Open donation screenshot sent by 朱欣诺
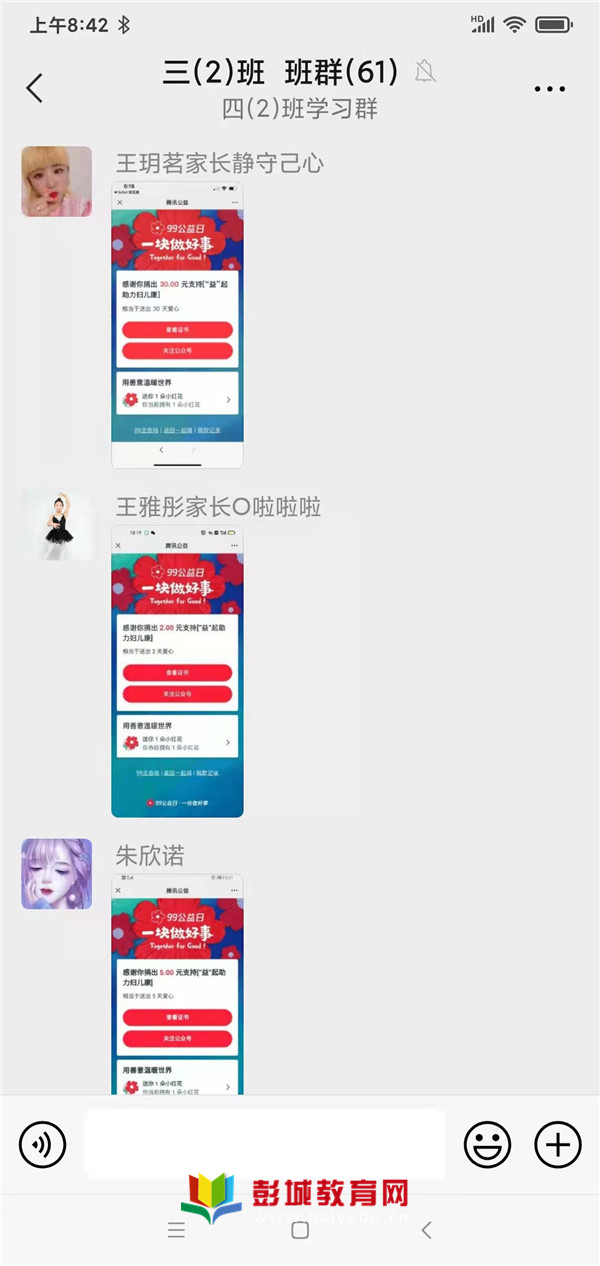600x1266 pixels. pos(177,984)
